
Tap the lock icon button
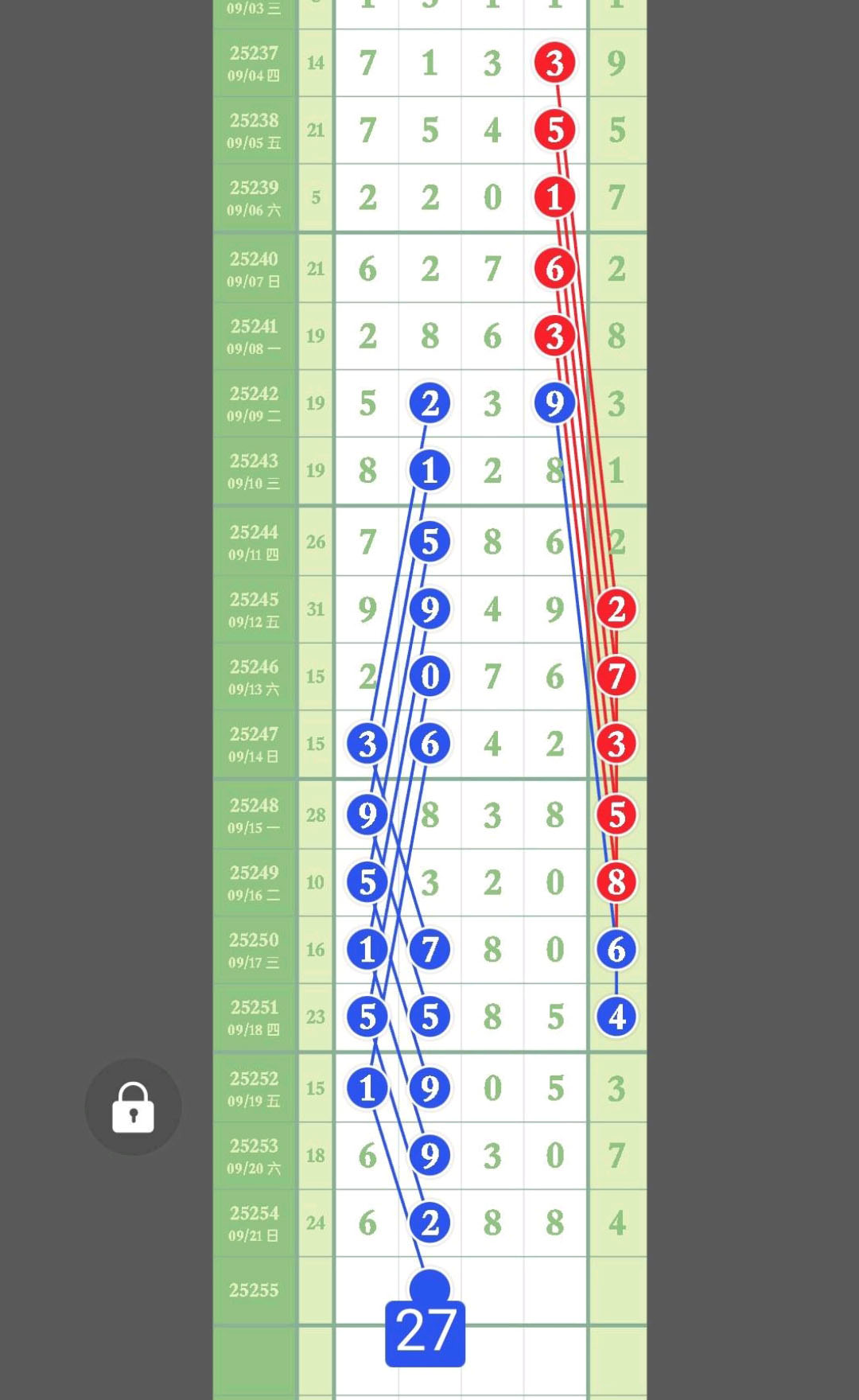pyautogui.click(x=133, y=1106)
